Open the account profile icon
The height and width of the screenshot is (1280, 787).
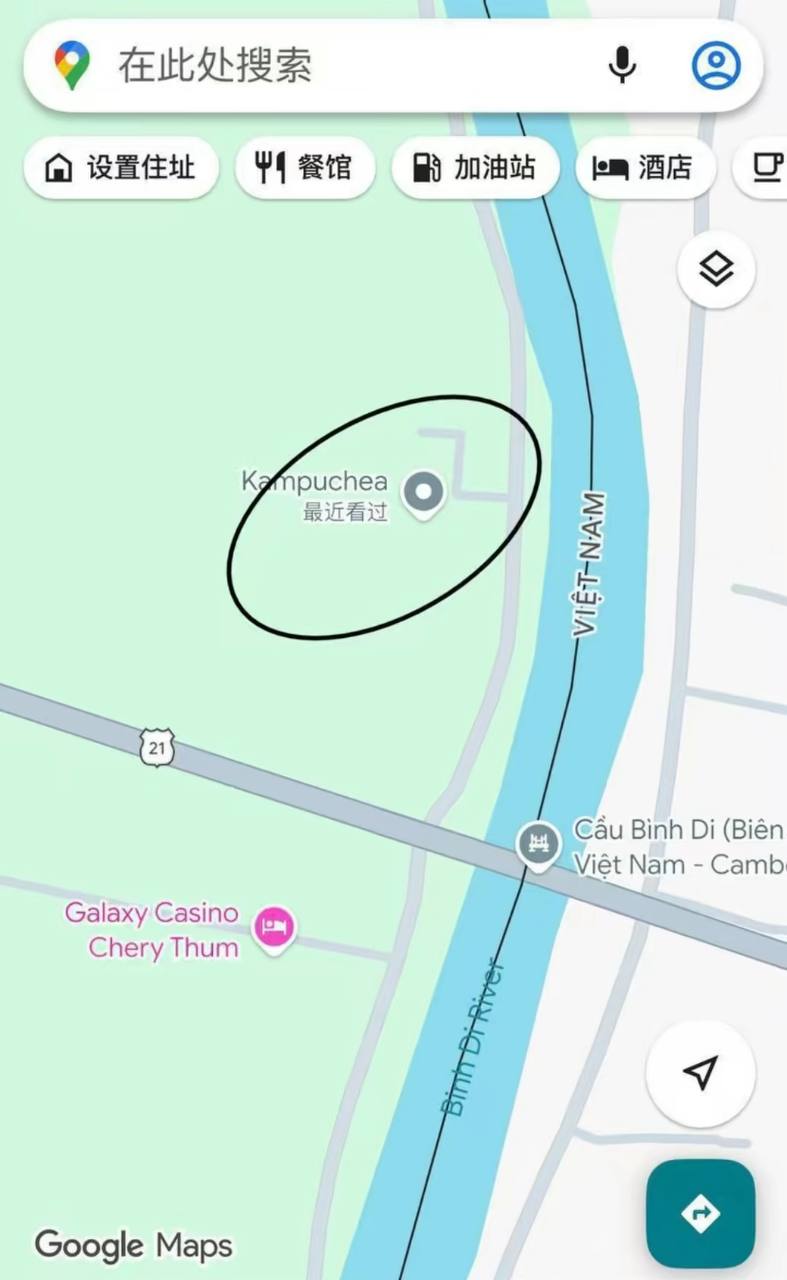point(716,66)
